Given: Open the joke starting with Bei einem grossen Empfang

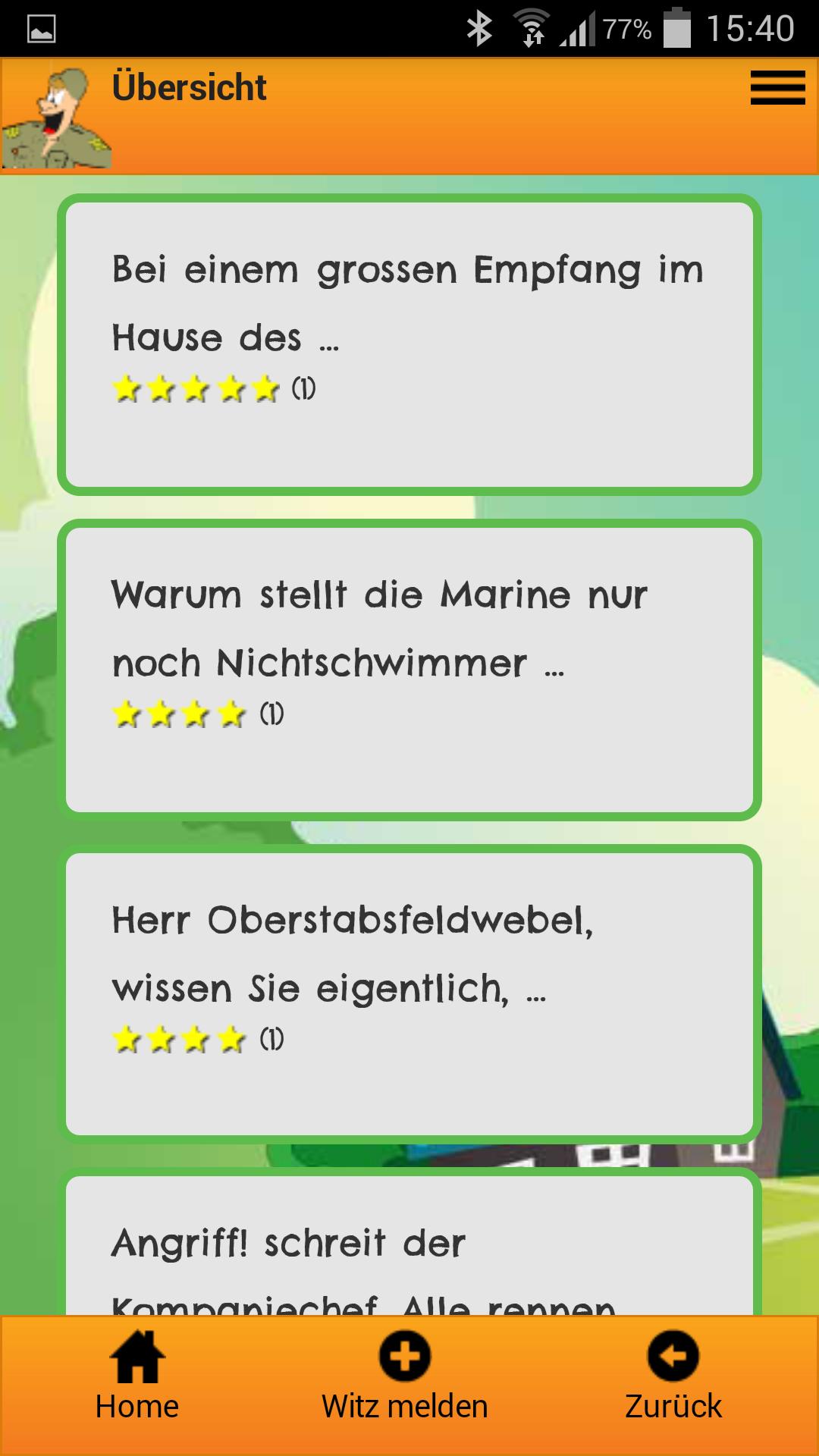Looking at the screenshot, I should click(409, 341).
